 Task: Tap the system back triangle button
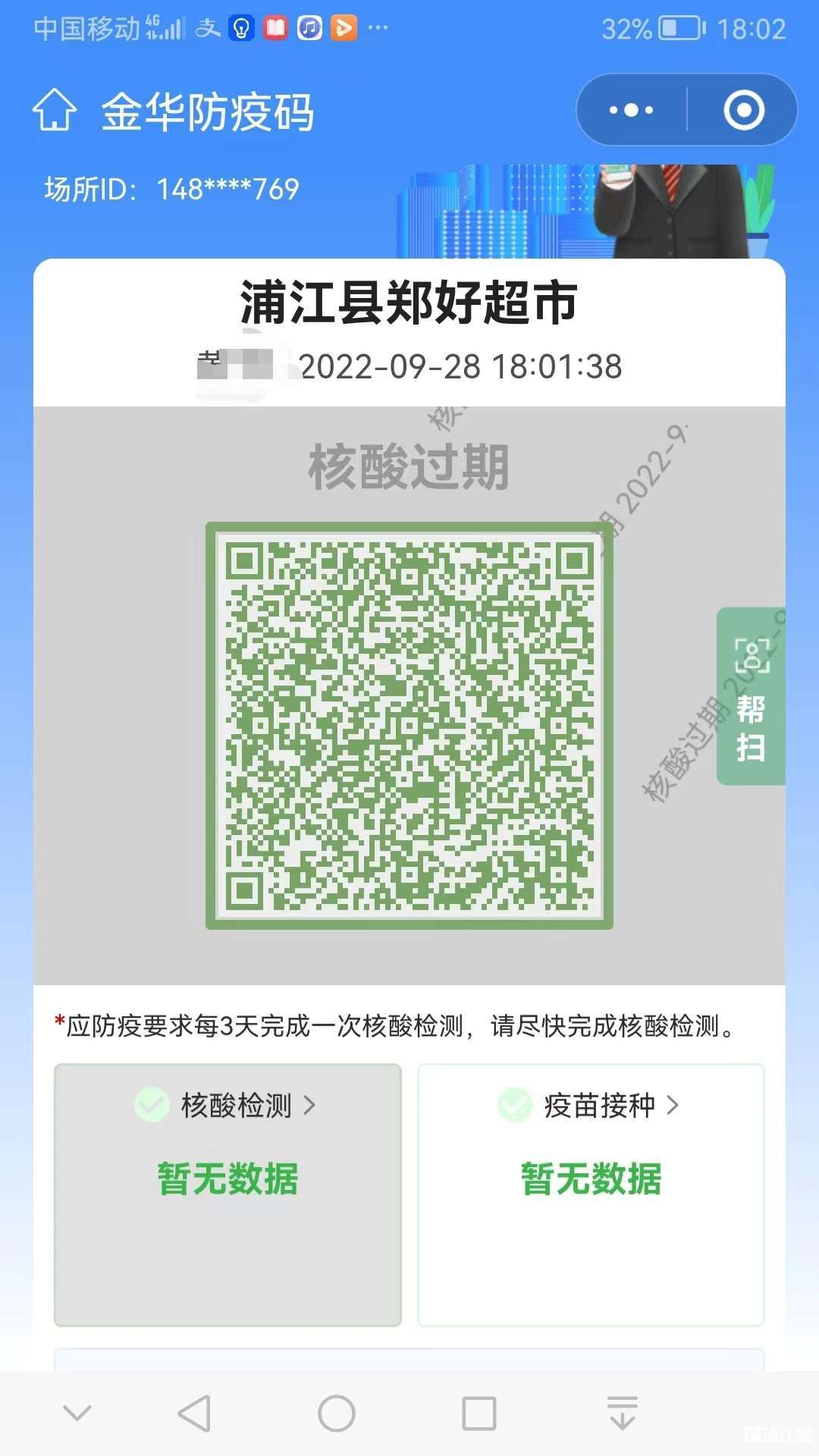coord(195,1414)
